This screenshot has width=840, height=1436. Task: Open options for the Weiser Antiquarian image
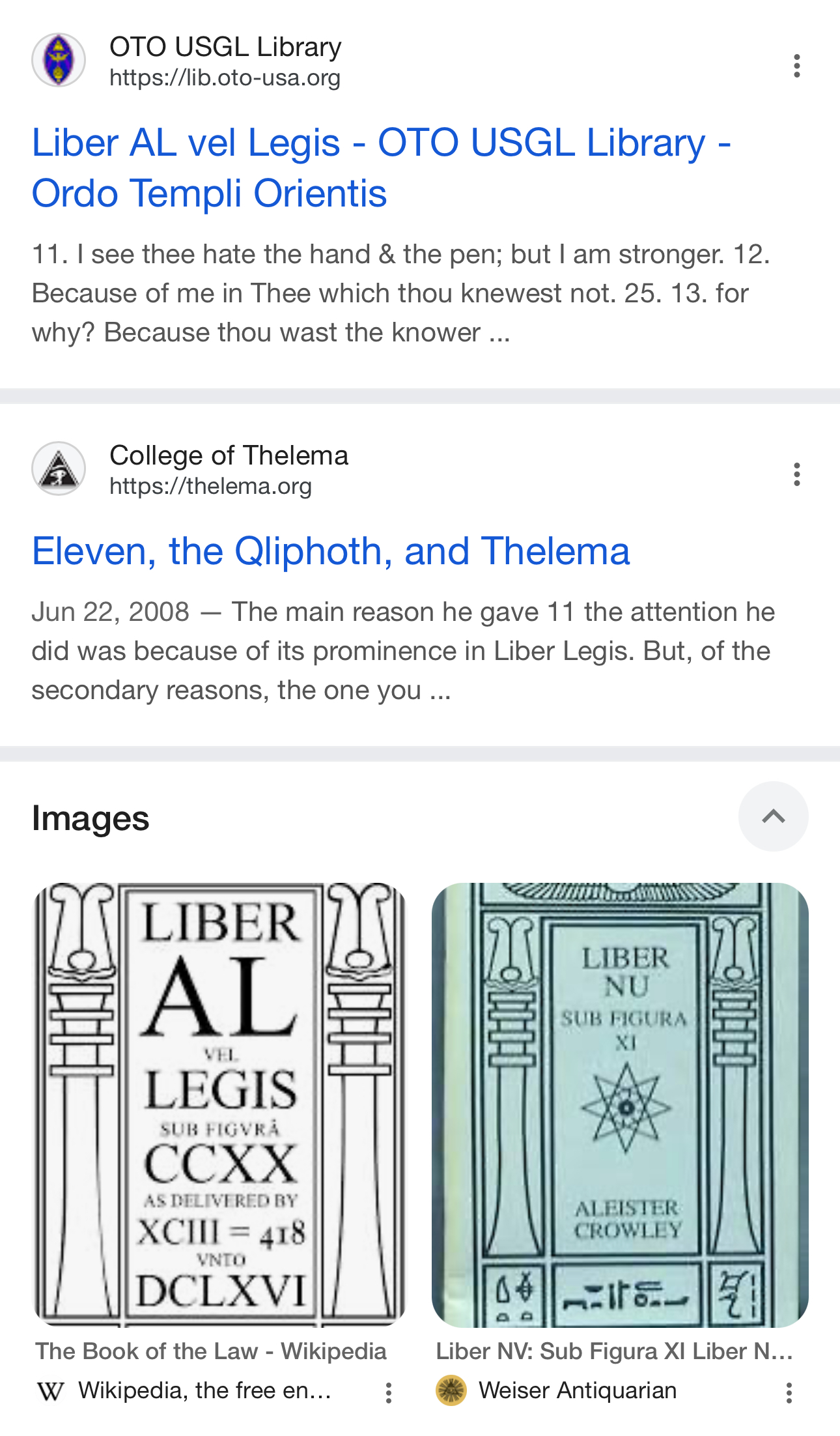[x=789, y=1392]
